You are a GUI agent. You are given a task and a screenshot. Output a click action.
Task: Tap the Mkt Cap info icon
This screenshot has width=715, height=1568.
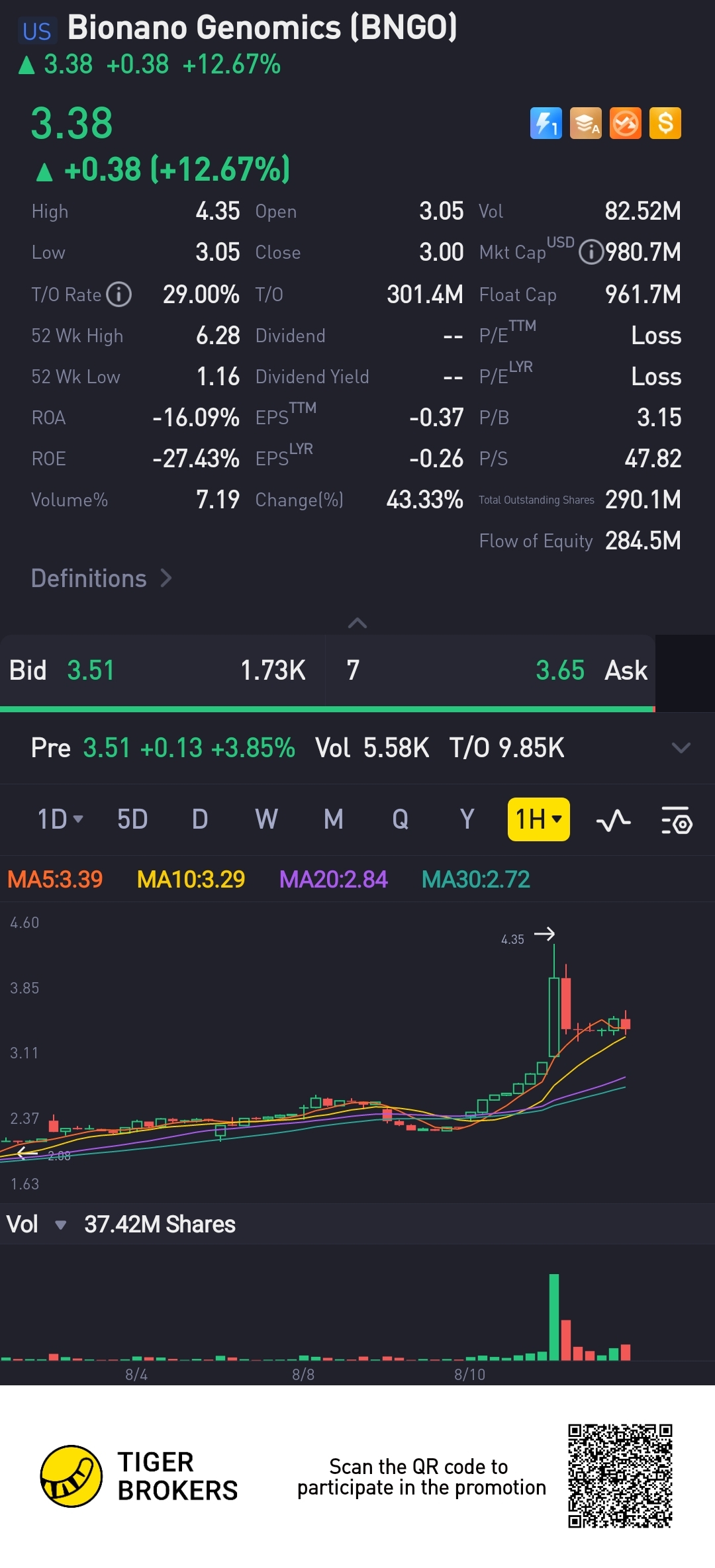coord(590,252)
